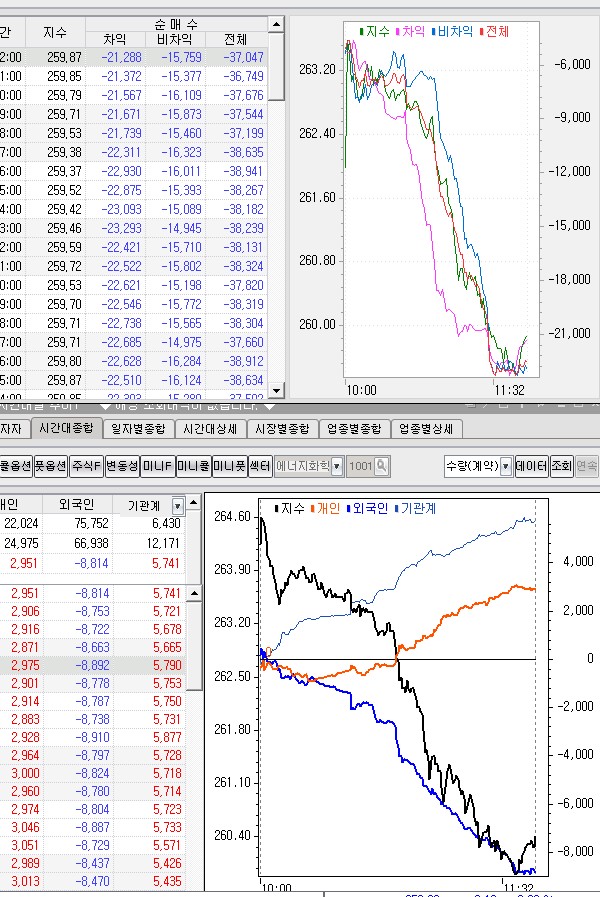600x897 pixels.
Task: Open the 에너지화학 sector dropdown
Action: pyautogui.click(x=337, y=466)
